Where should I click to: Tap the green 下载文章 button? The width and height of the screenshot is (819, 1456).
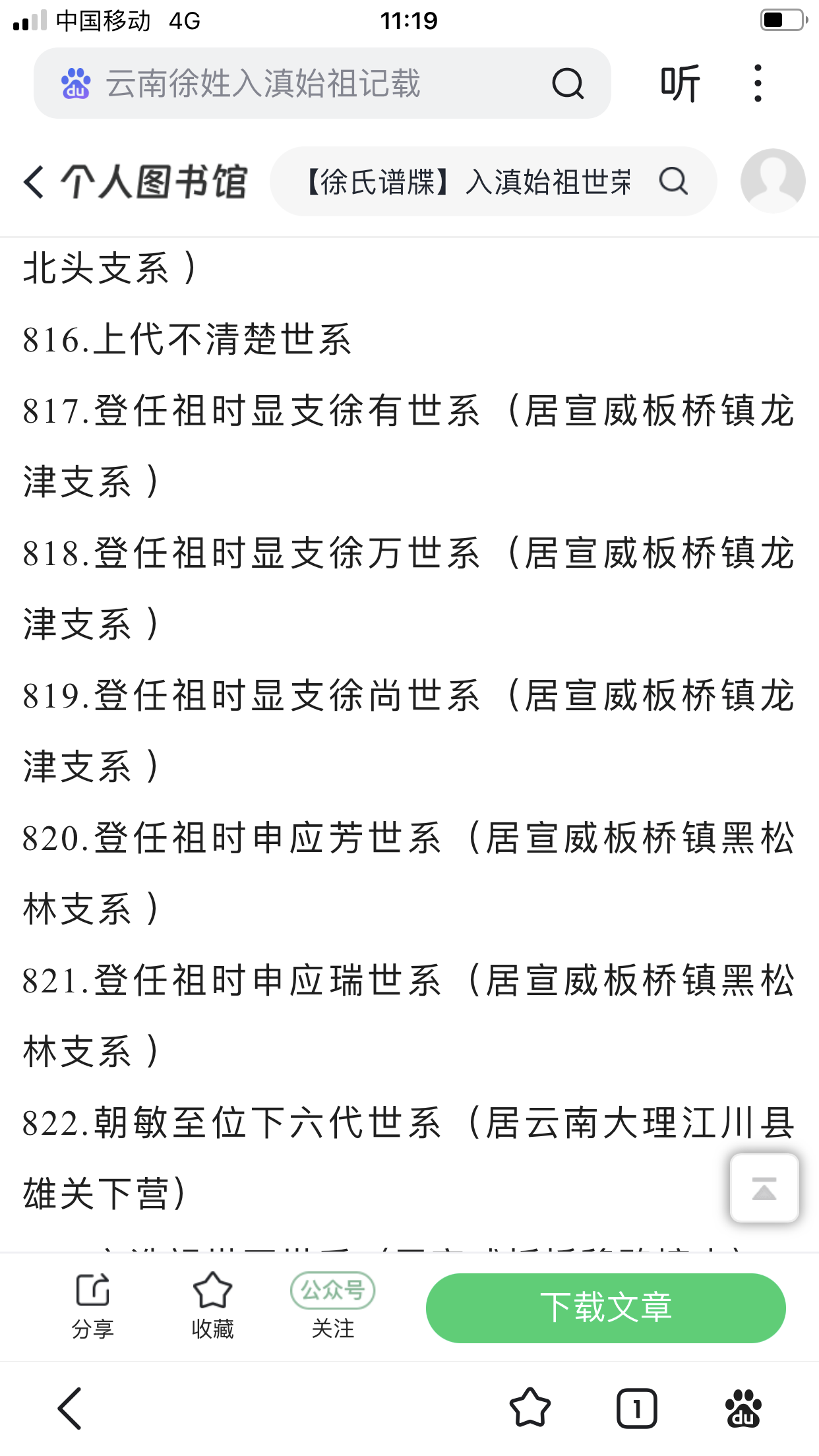coord(605,1308)
